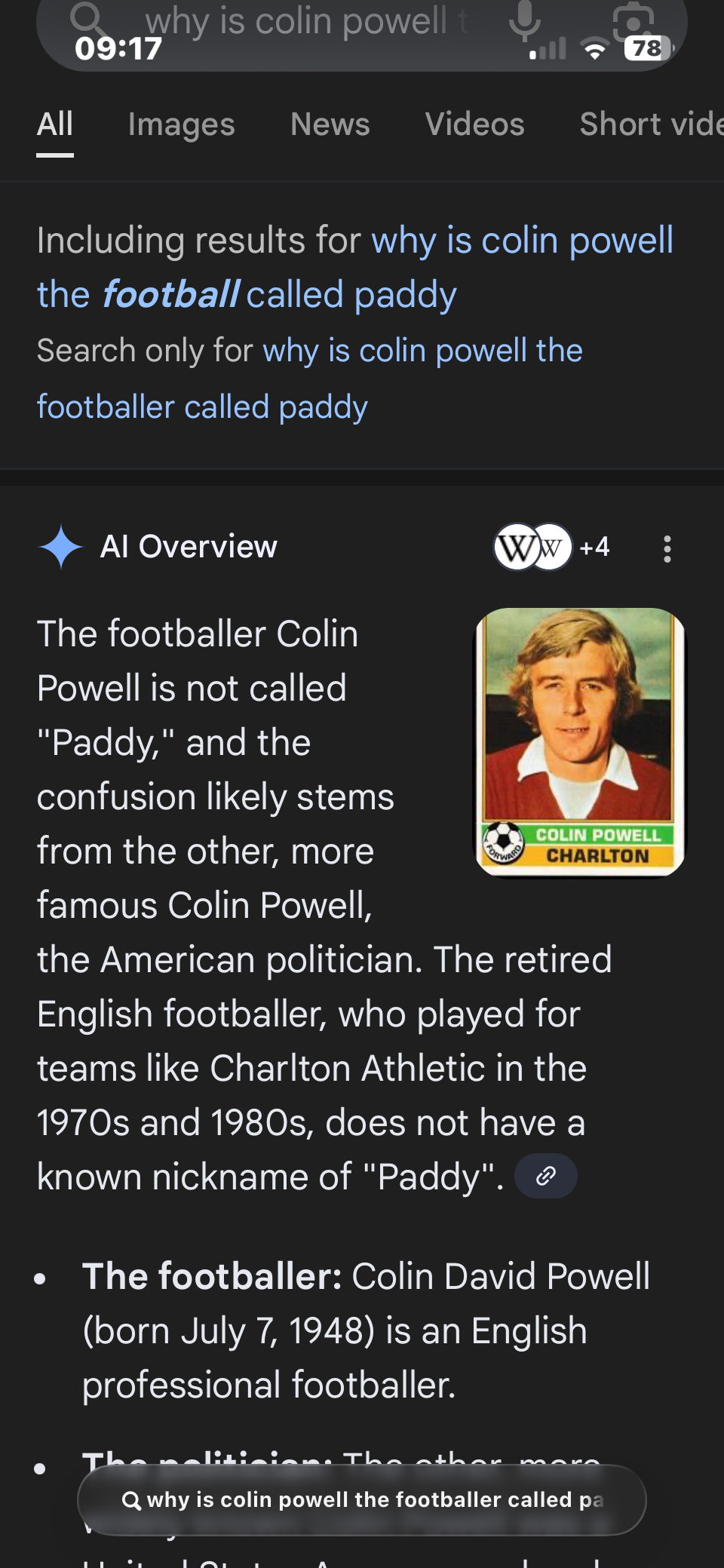Open corrected 'football called paddy' search link
Viewport: 724px width, 1568px height.
pyautogui.click(x=354, y=267)
